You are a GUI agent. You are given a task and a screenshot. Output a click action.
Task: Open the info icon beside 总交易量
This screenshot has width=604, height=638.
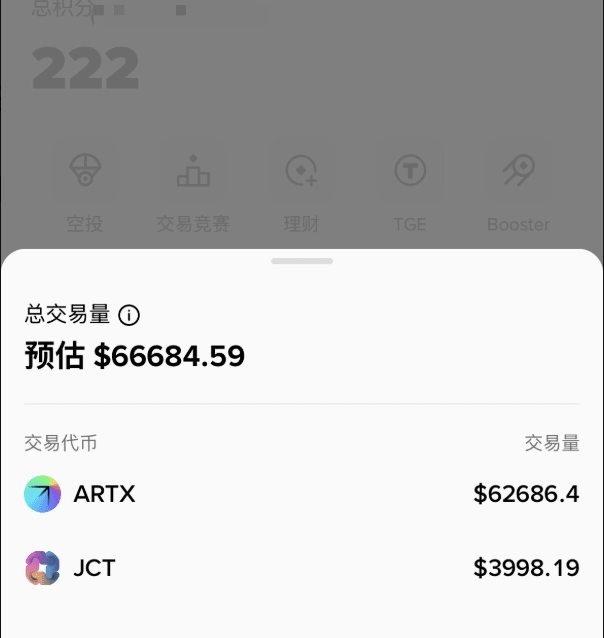click(129, 315)
